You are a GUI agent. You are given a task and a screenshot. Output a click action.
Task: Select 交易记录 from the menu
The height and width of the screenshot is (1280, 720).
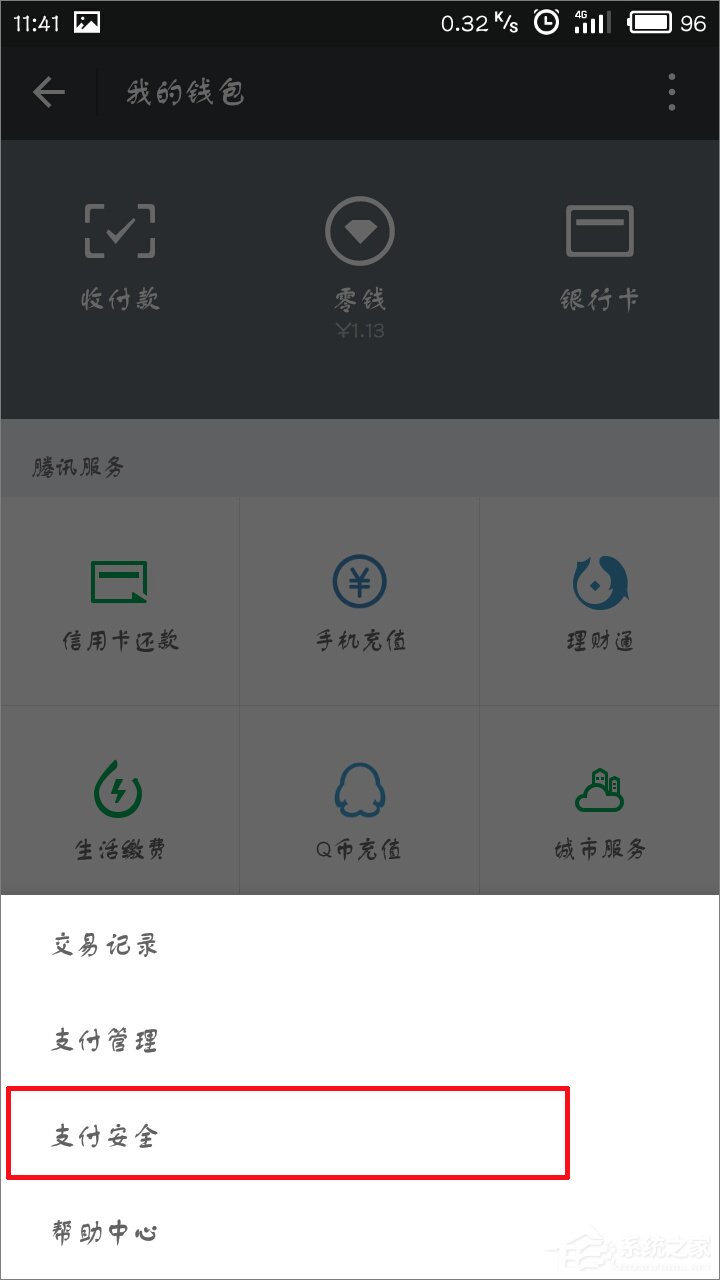click(105, 942)
